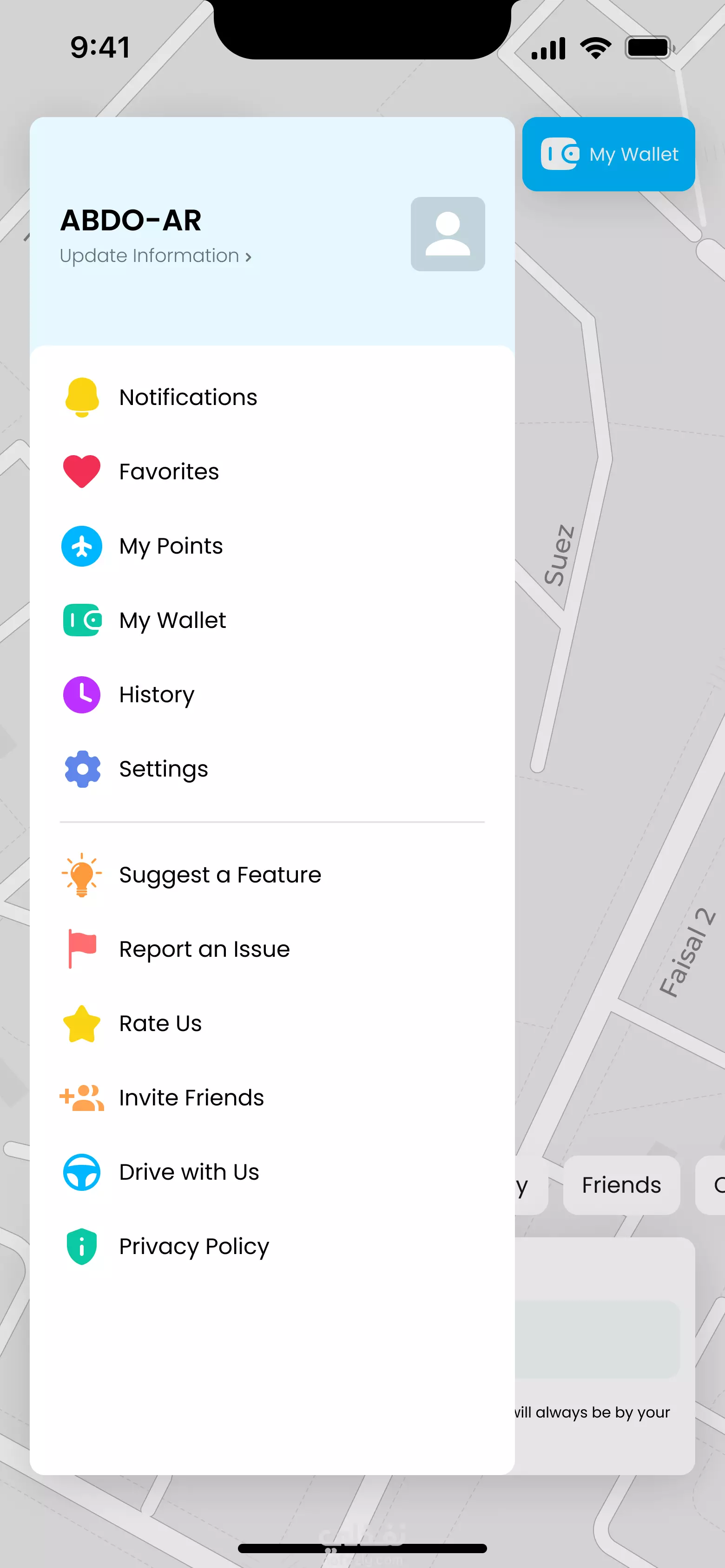The image size is (725, 1568).
Task: Select Drive with Us
Action: (272, 1172)
